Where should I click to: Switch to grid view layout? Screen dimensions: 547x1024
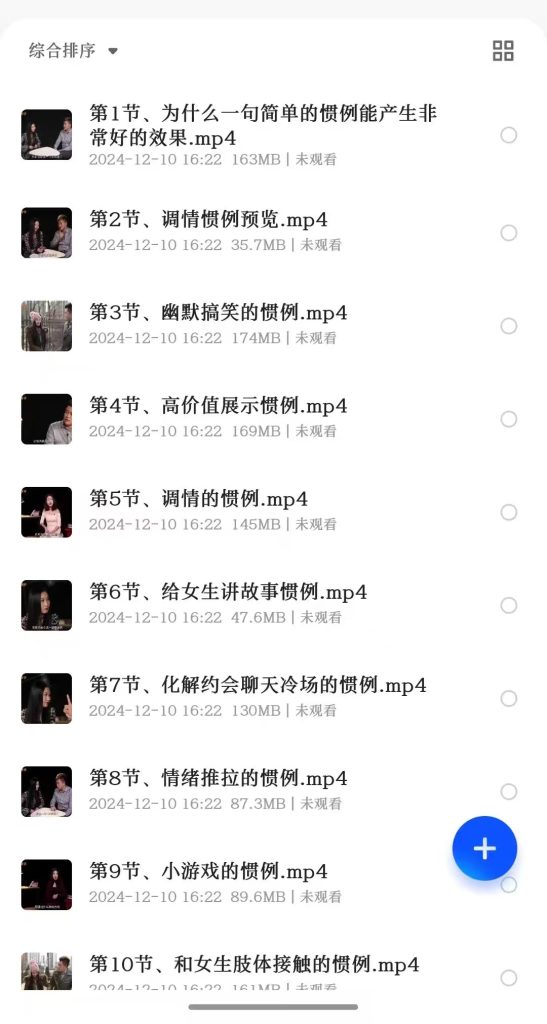pyautogui.click(x=503, y=50)
